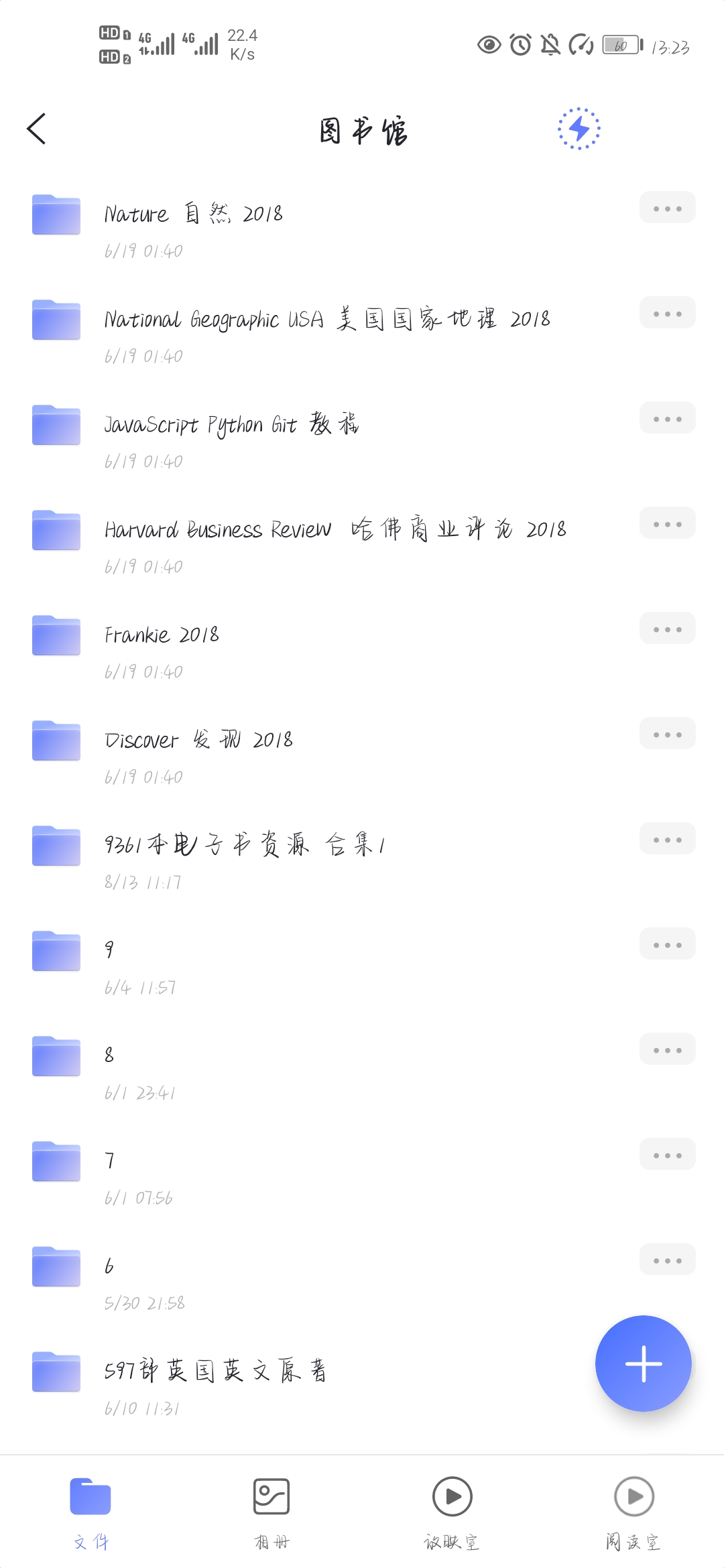724x1568 pixels.
Task: Expand options menu for Discover 发现 2018
Action: 666,733
